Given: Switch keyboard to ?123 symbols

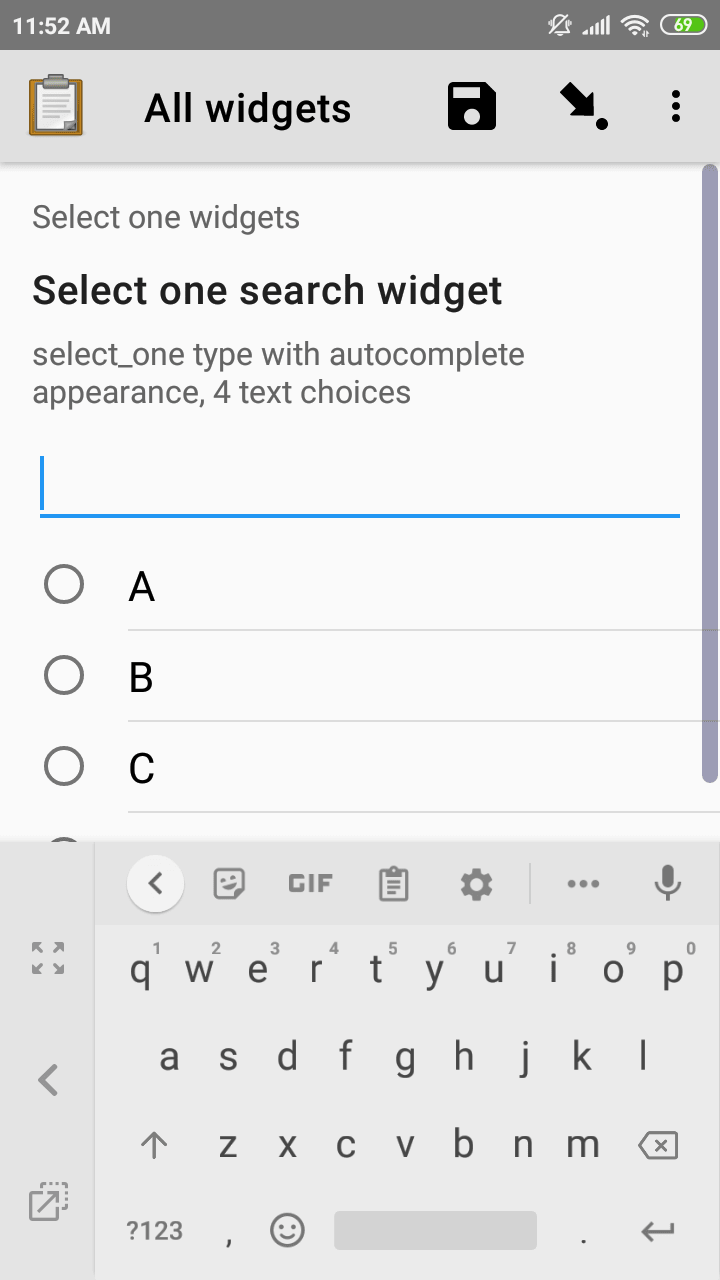Looking at the screenshot, I should click(155, 1230).
